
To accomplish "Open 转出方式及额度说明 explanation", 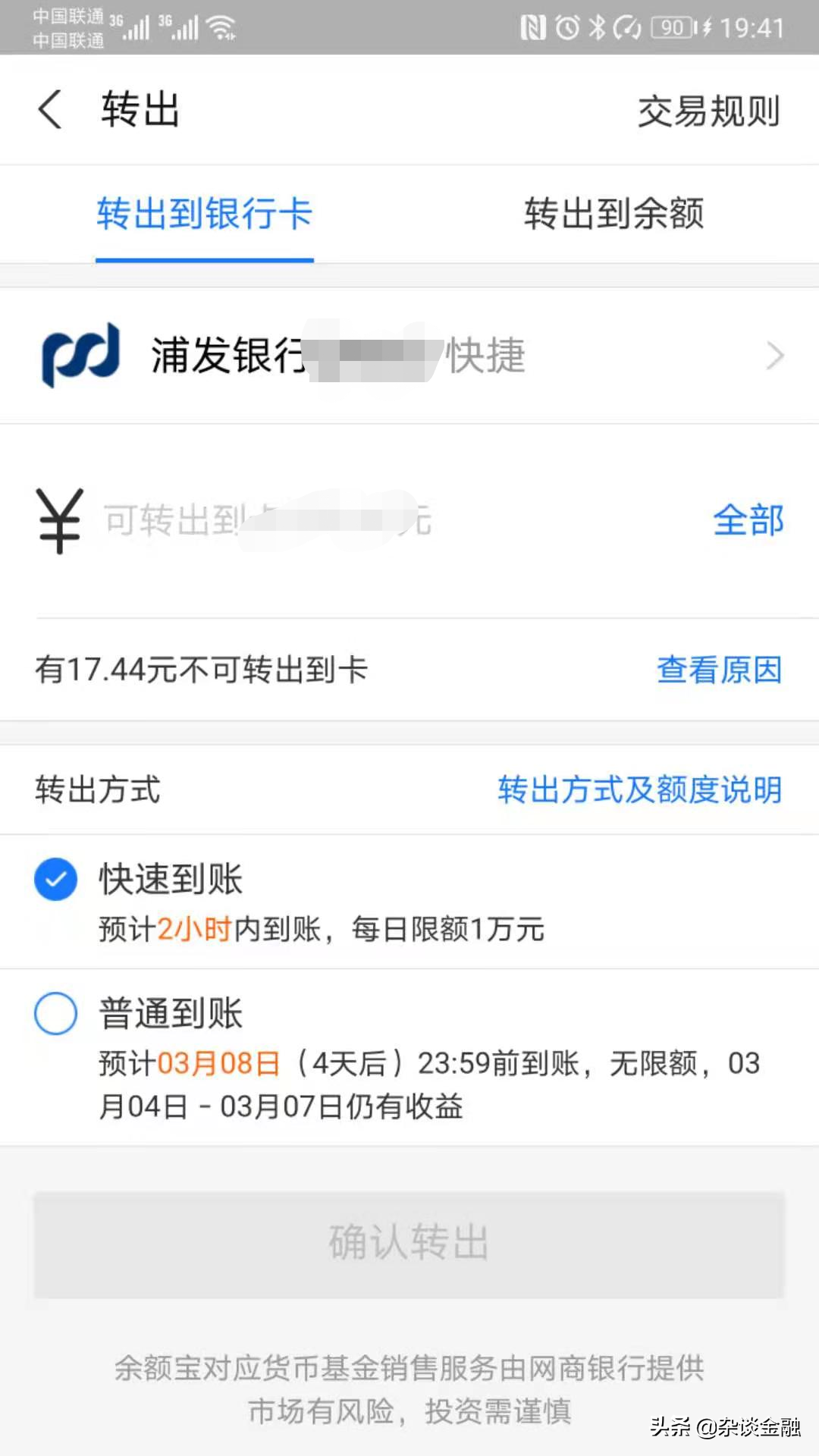I will pyautogui.click(x=639, y=789).
